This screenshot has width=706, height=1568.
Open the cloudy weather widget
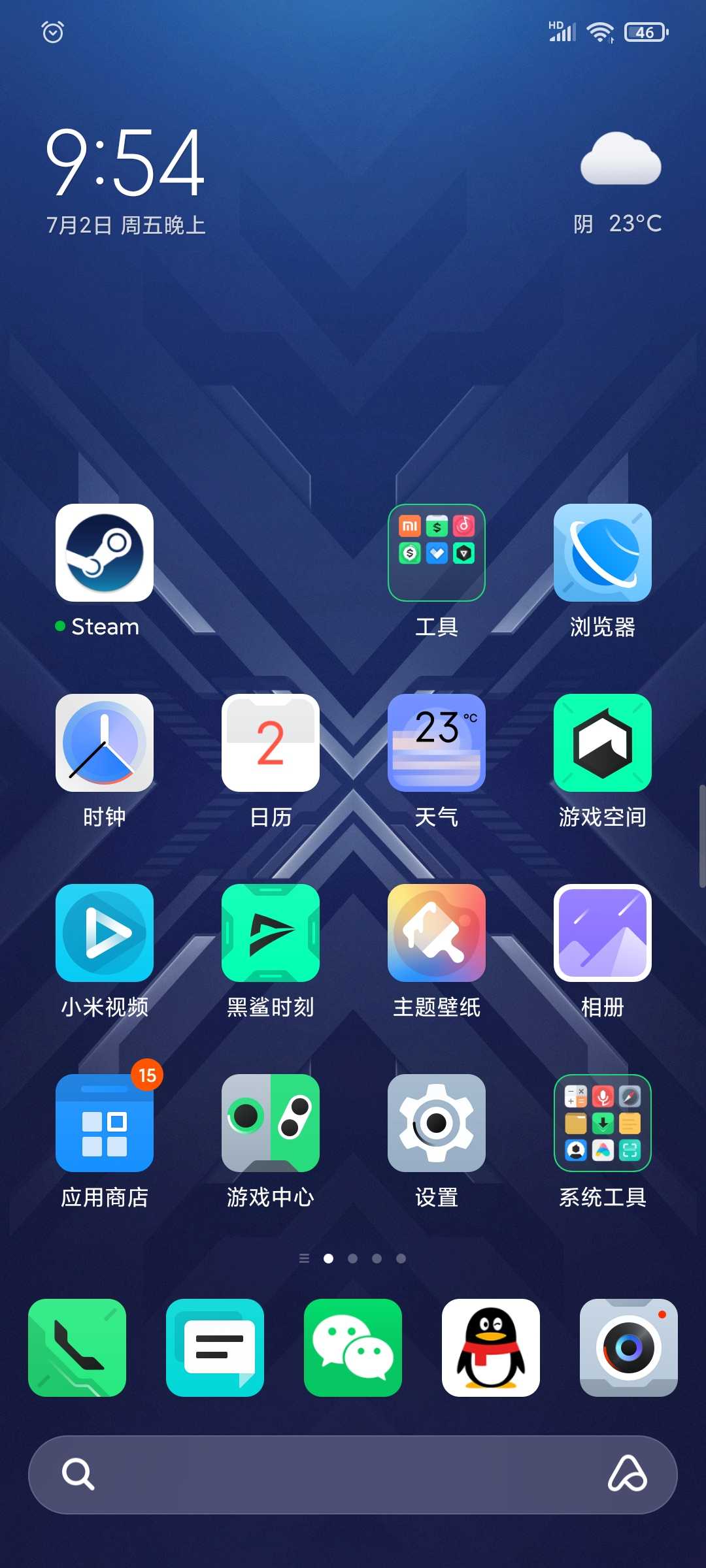(618, 184)
